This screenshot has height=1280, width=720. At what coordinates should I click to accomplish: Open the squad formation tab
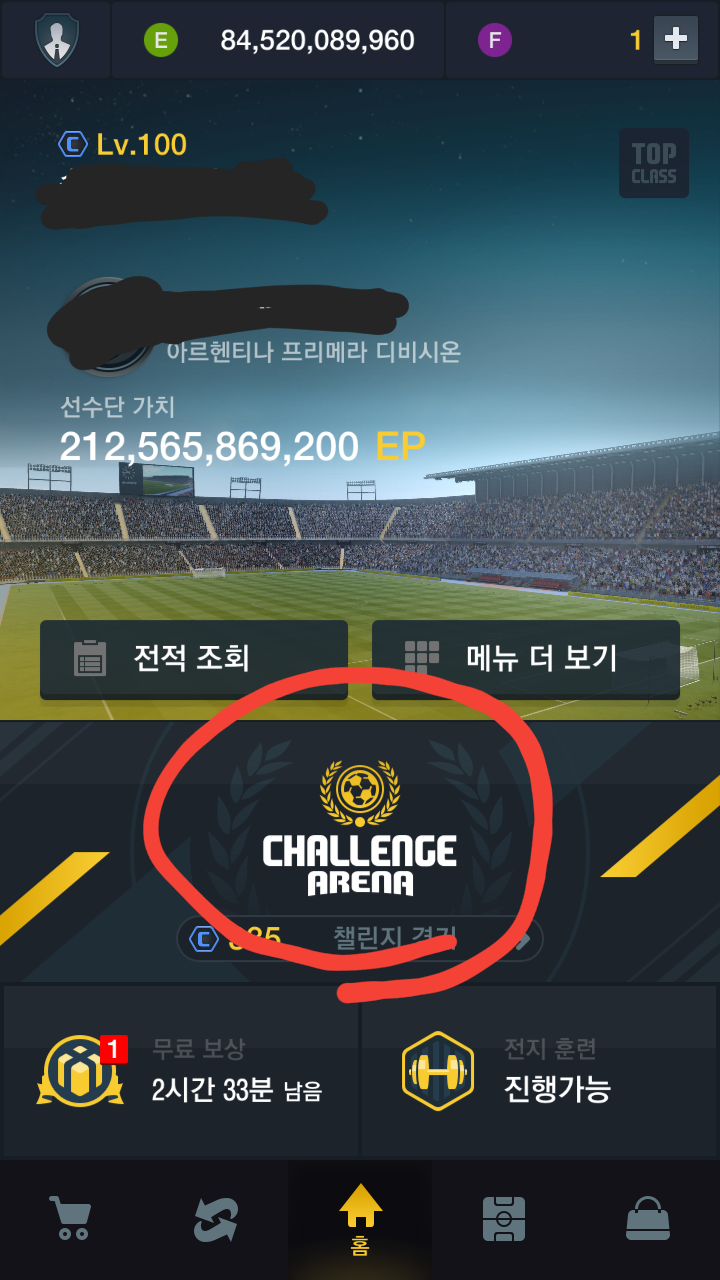504,1219
